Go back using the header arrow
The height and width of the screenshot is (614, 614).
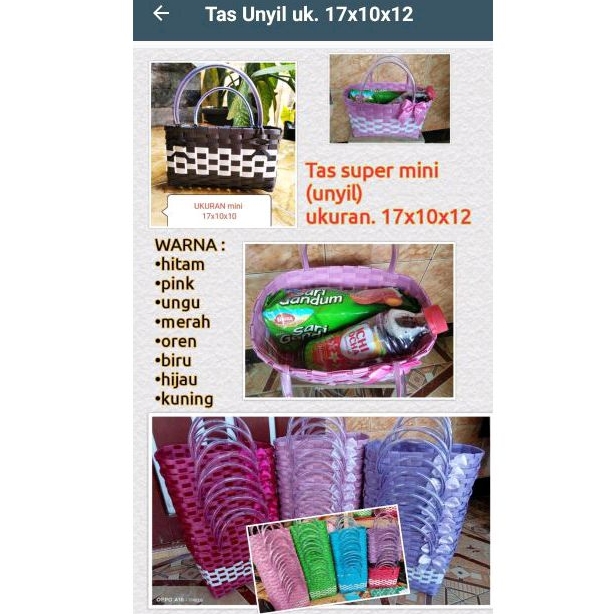click(161, 13)
